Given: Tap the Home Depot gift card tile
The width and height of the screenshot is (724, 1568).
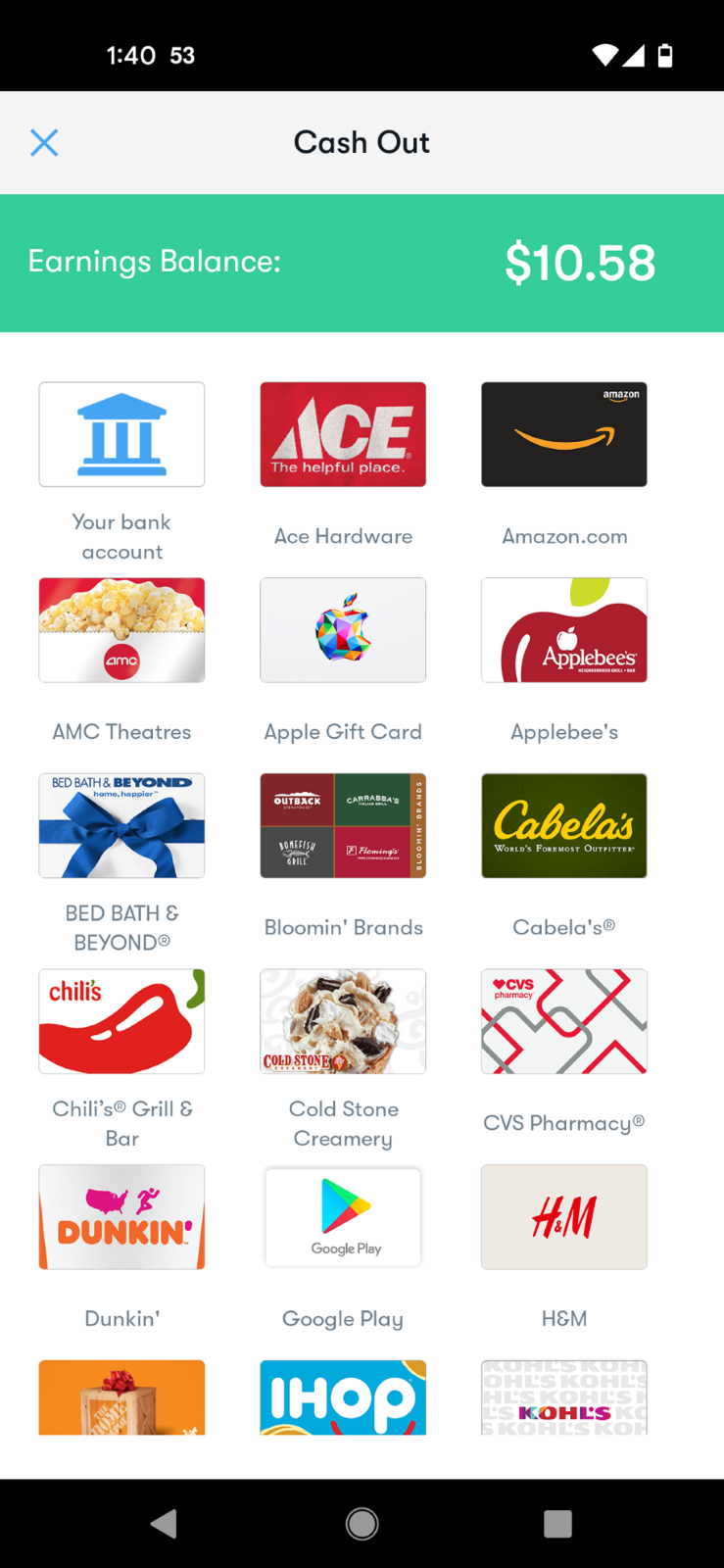Looking at the screenshot, I should coord(121,1397).
